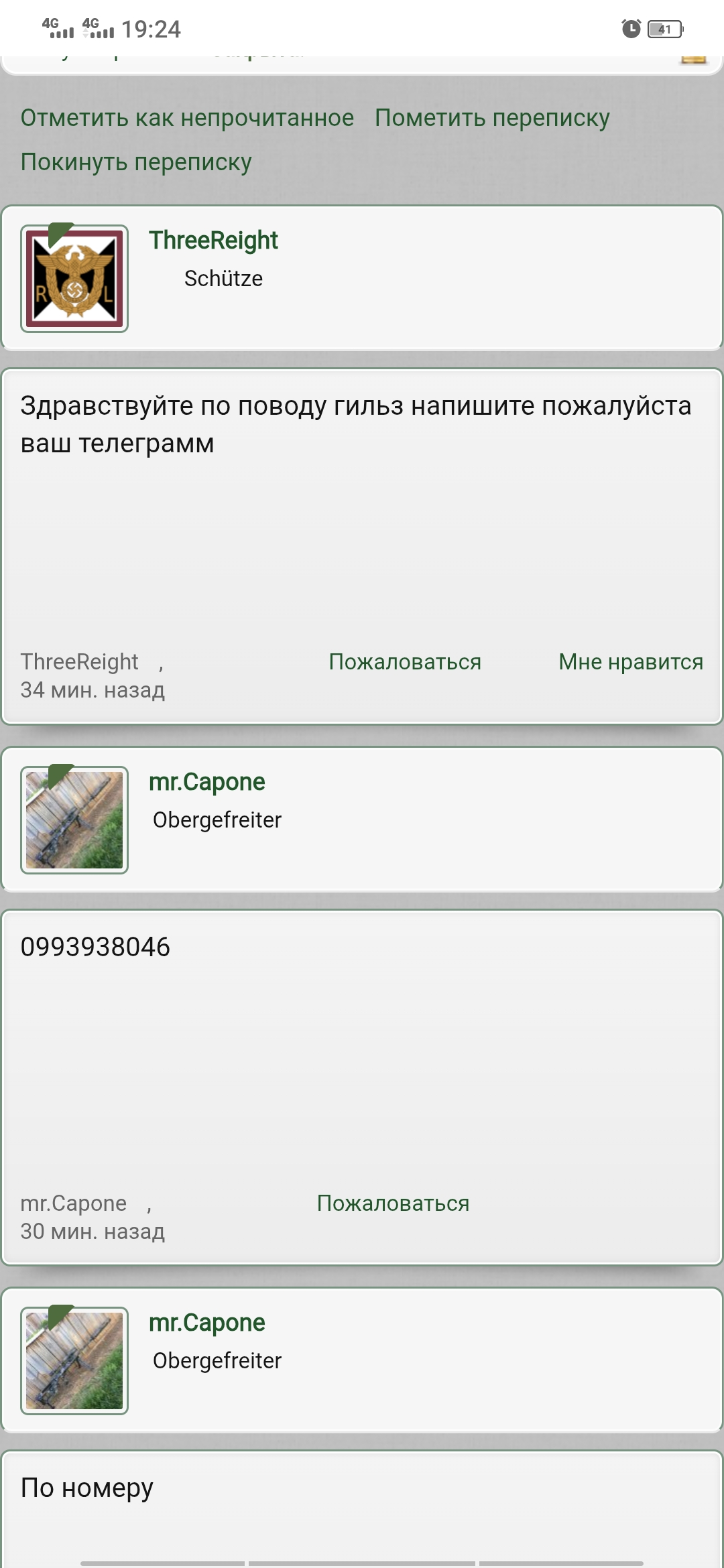724x1568 pixels.
Task: Open mr.Capone's avatar above 'По номеру' message
Action: (x=74, y=1361)
